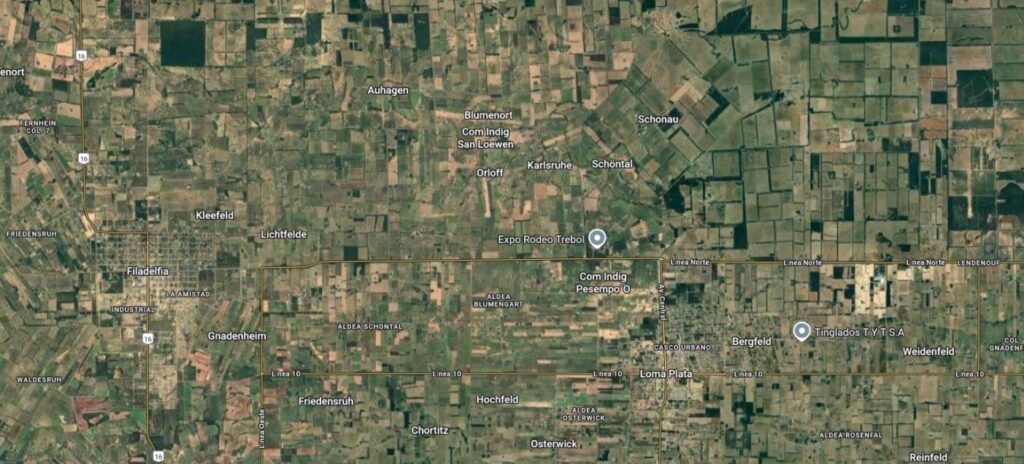This screenshot has width=1024, height=464.
Task: Open the Expo Rodeo Trebol place pin
Action: click(x=597, y=238)
